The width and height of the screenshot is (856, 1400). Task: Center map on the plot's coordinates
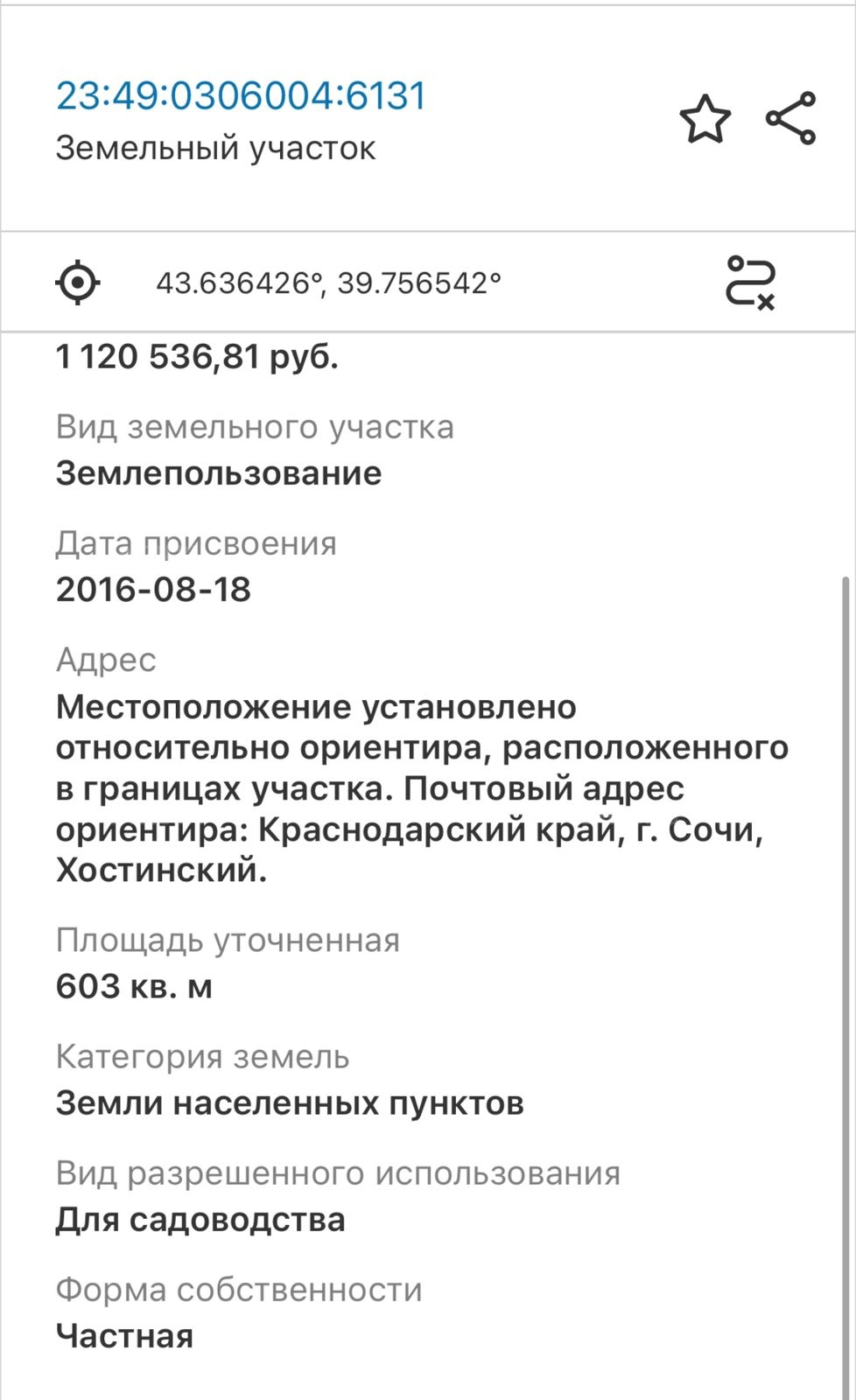click(78, 283)
